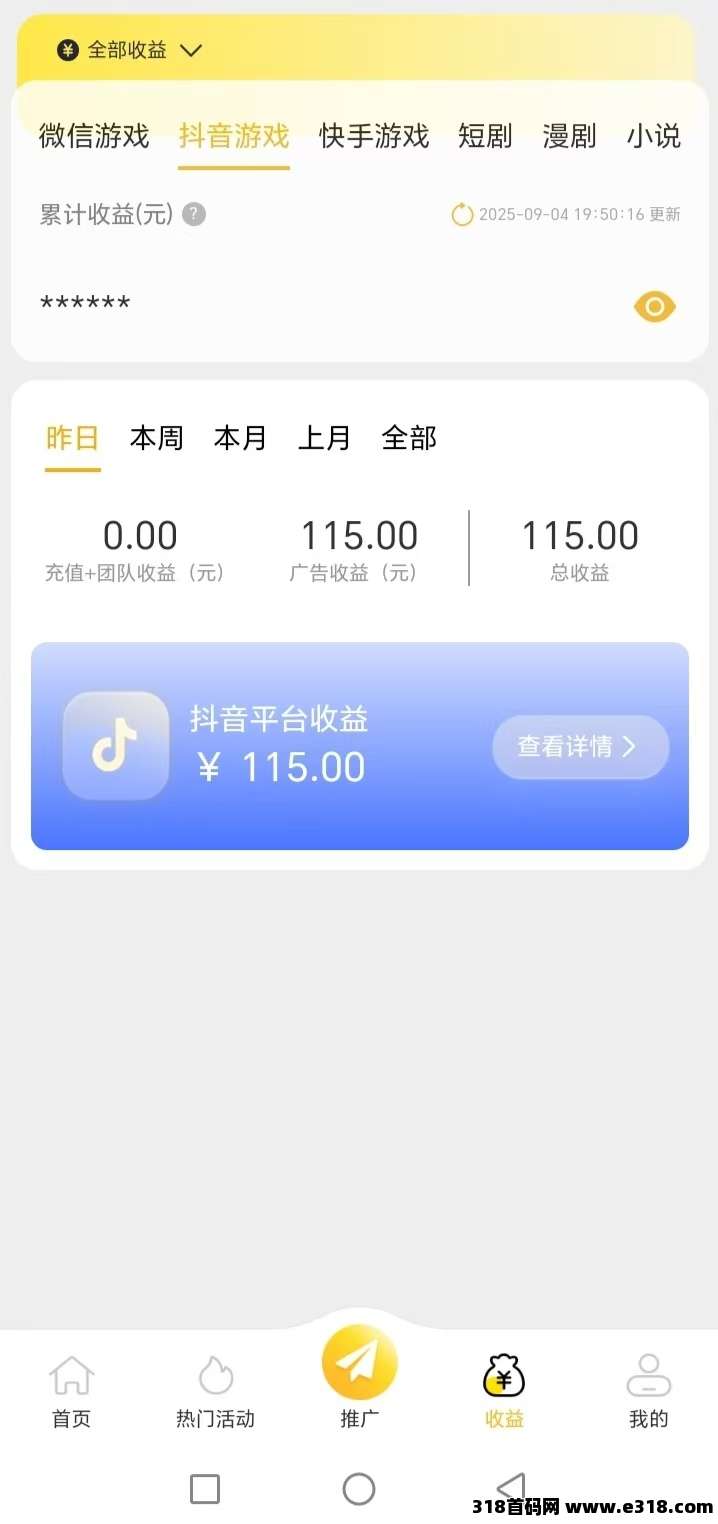Switch to the 微信游戏 tab

[94, 136]
